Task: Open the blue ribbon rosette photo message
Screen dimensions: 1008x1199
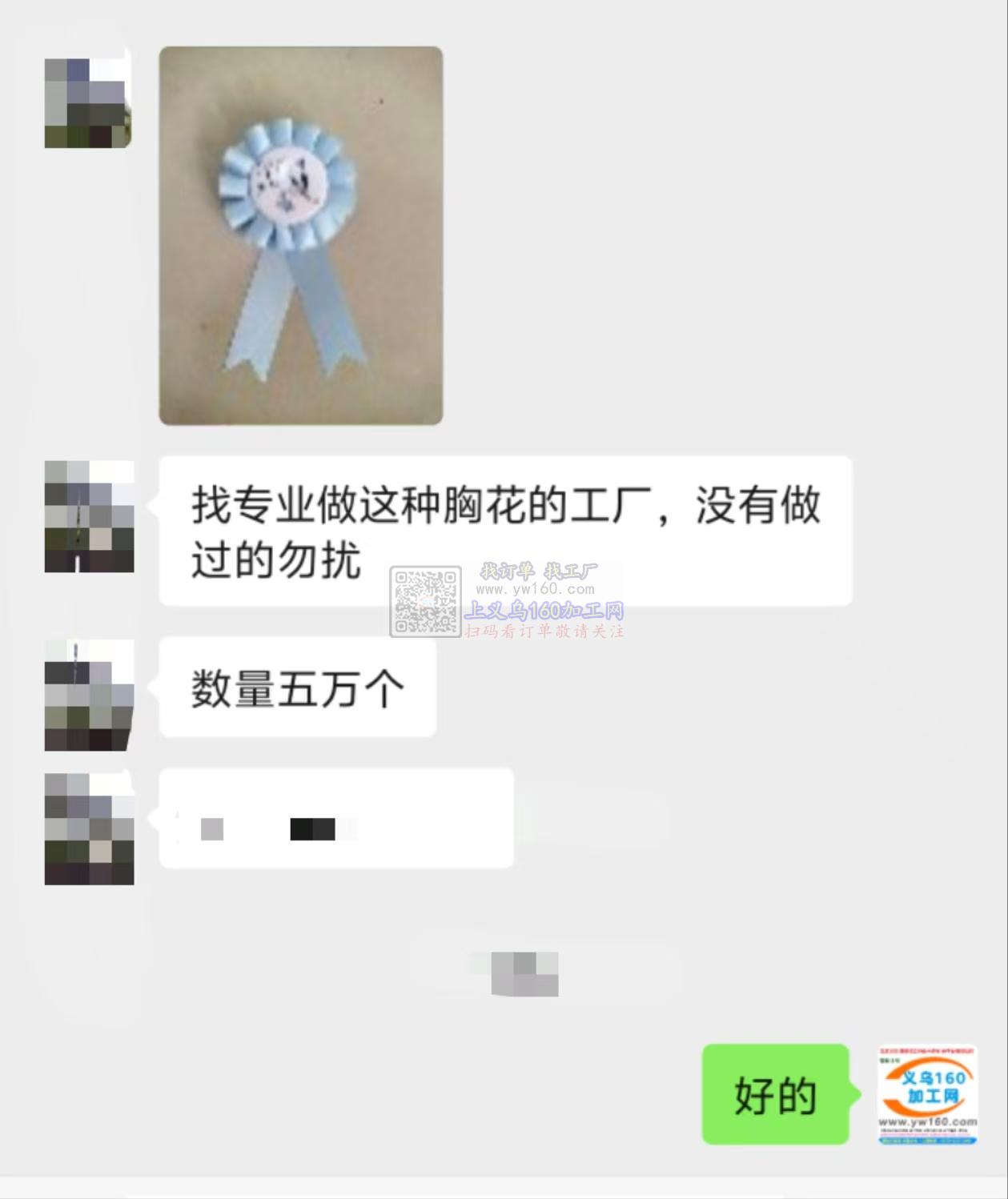Action: coord(300,235)
